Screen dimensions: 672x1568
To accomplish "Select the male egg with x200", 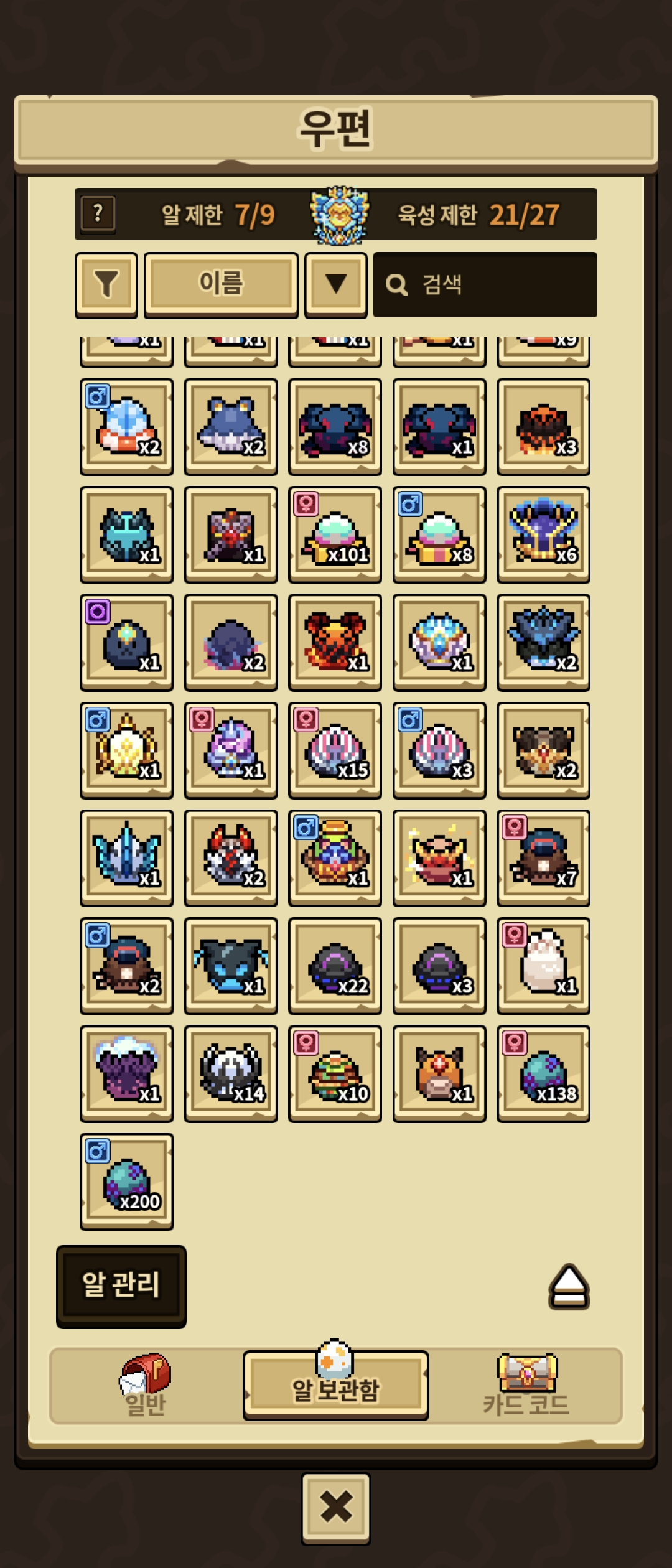I will [x=126, y=1181].
